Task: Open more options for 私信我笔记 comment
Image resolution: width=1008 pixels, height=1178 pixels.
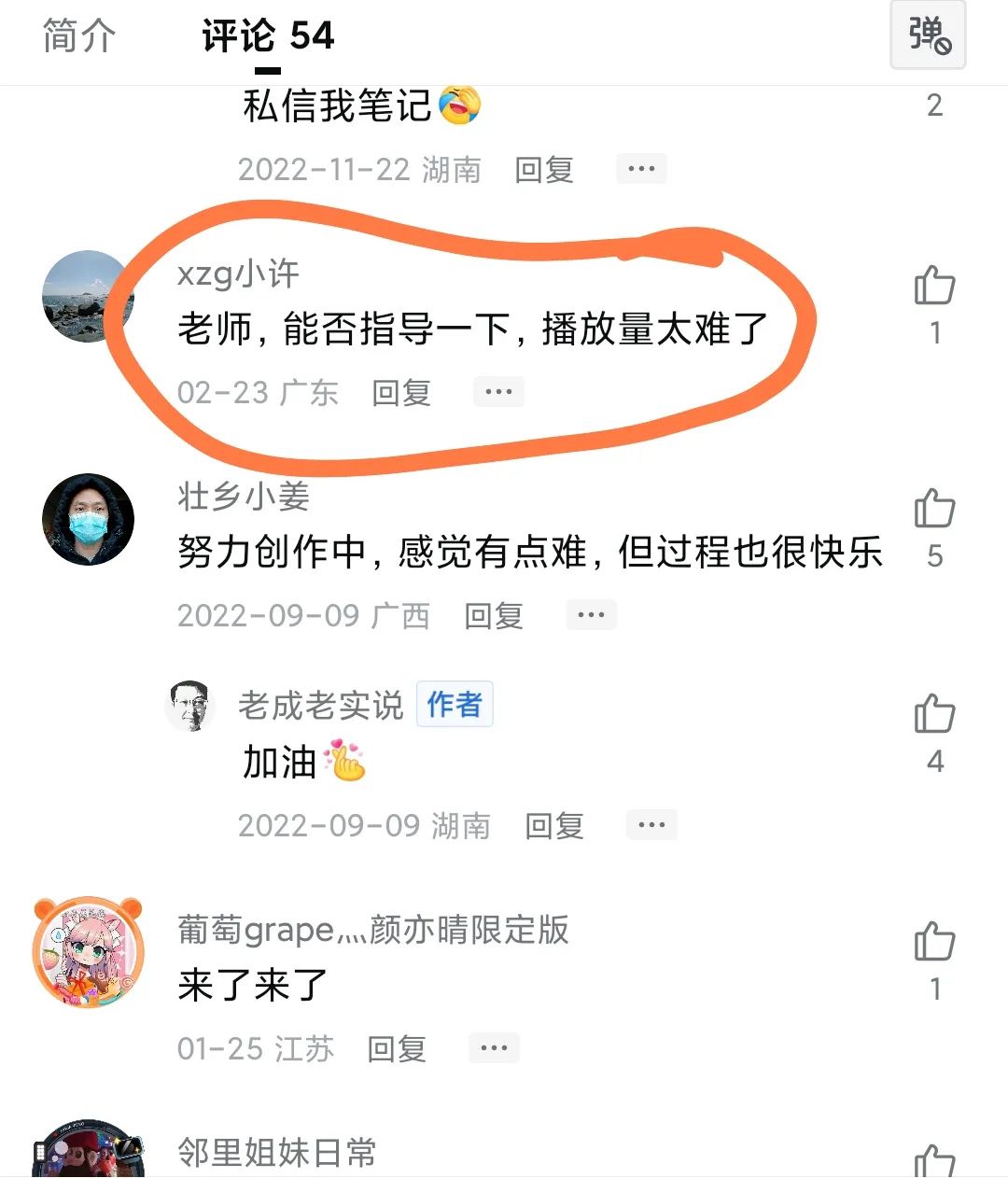Action: [x=641, y=168]
